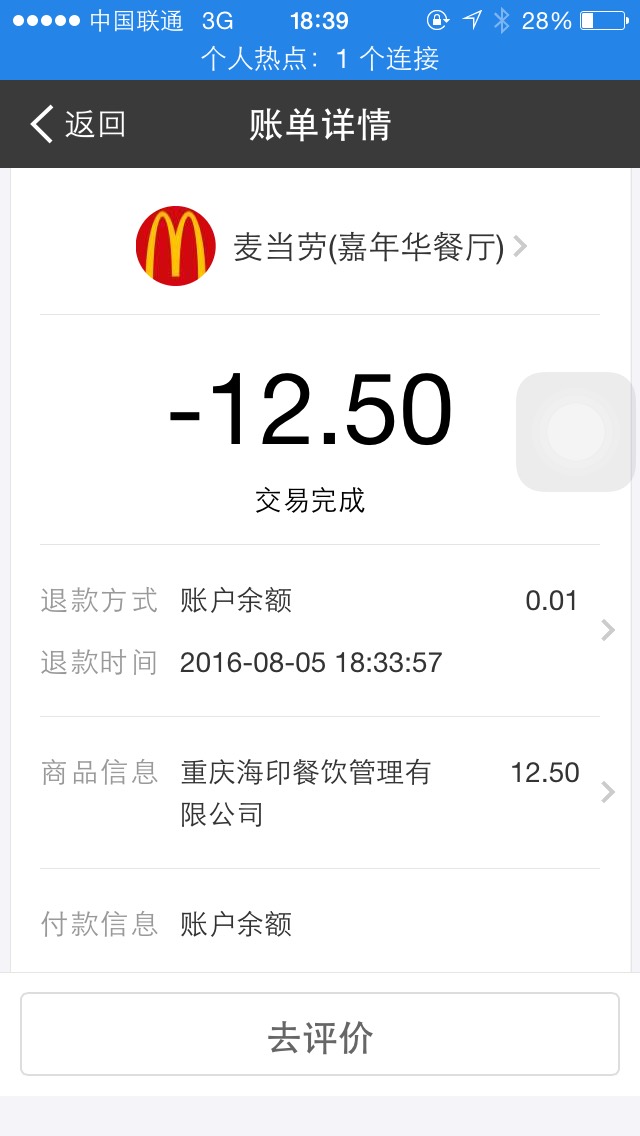Tap the 去评价 button to rate
The height and width of the screenshot is (1136, 640).
point(320,1038)
